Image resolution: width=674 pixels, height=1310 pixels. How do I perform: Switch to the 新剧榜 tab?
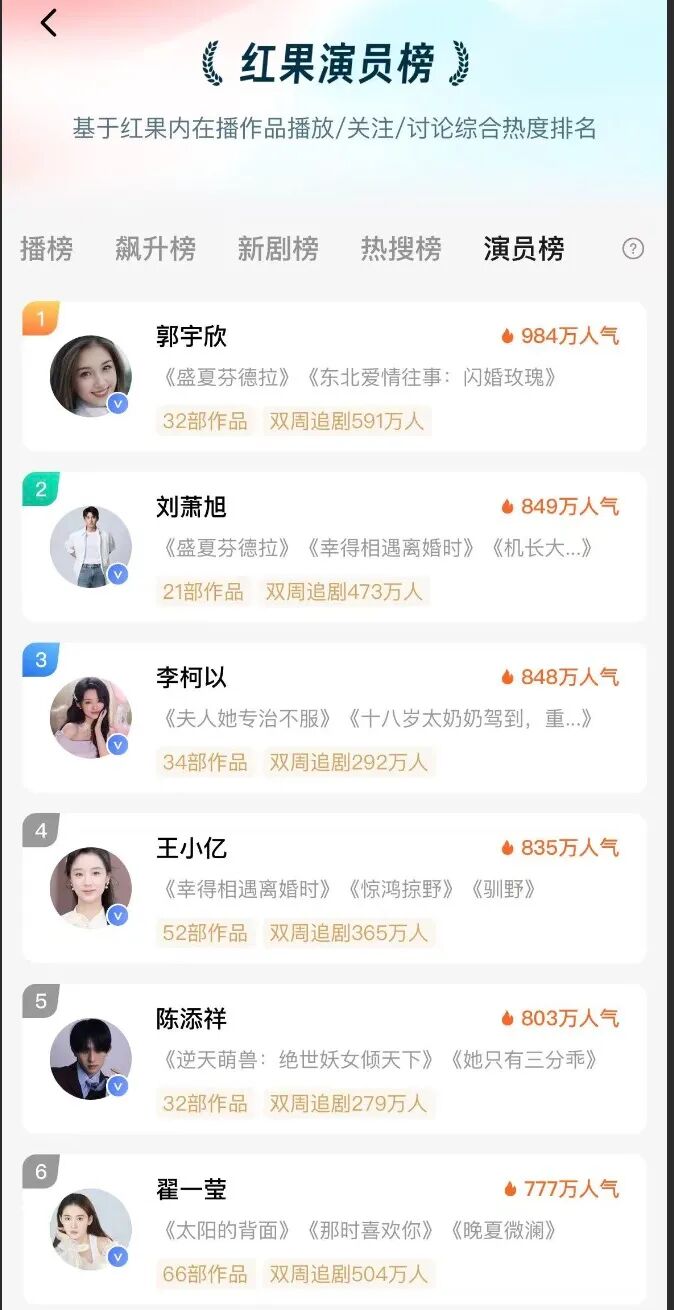[x=278, y=249]
